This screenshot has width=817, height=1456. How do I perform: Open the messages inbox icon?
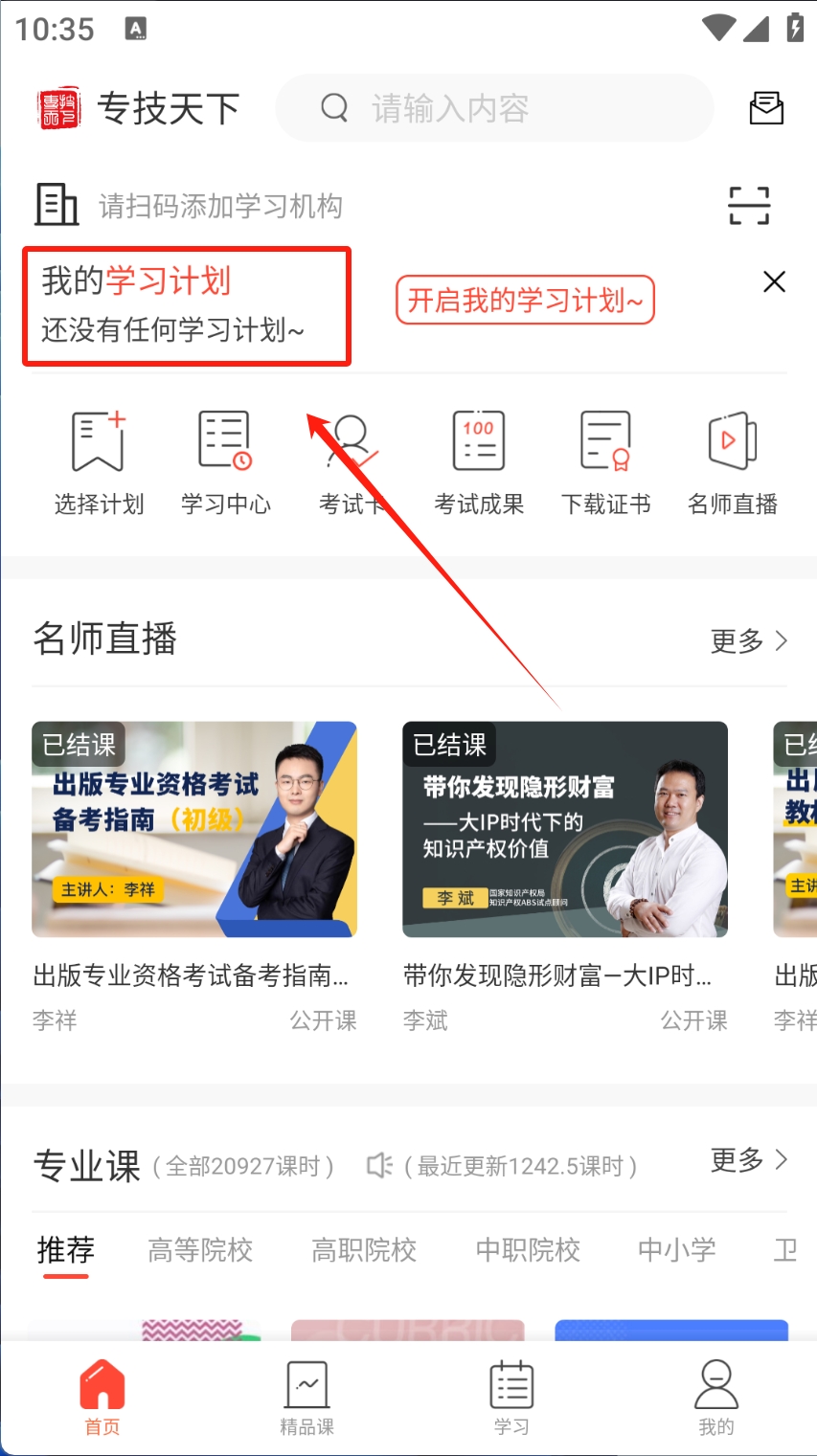[x=765, y=108]
